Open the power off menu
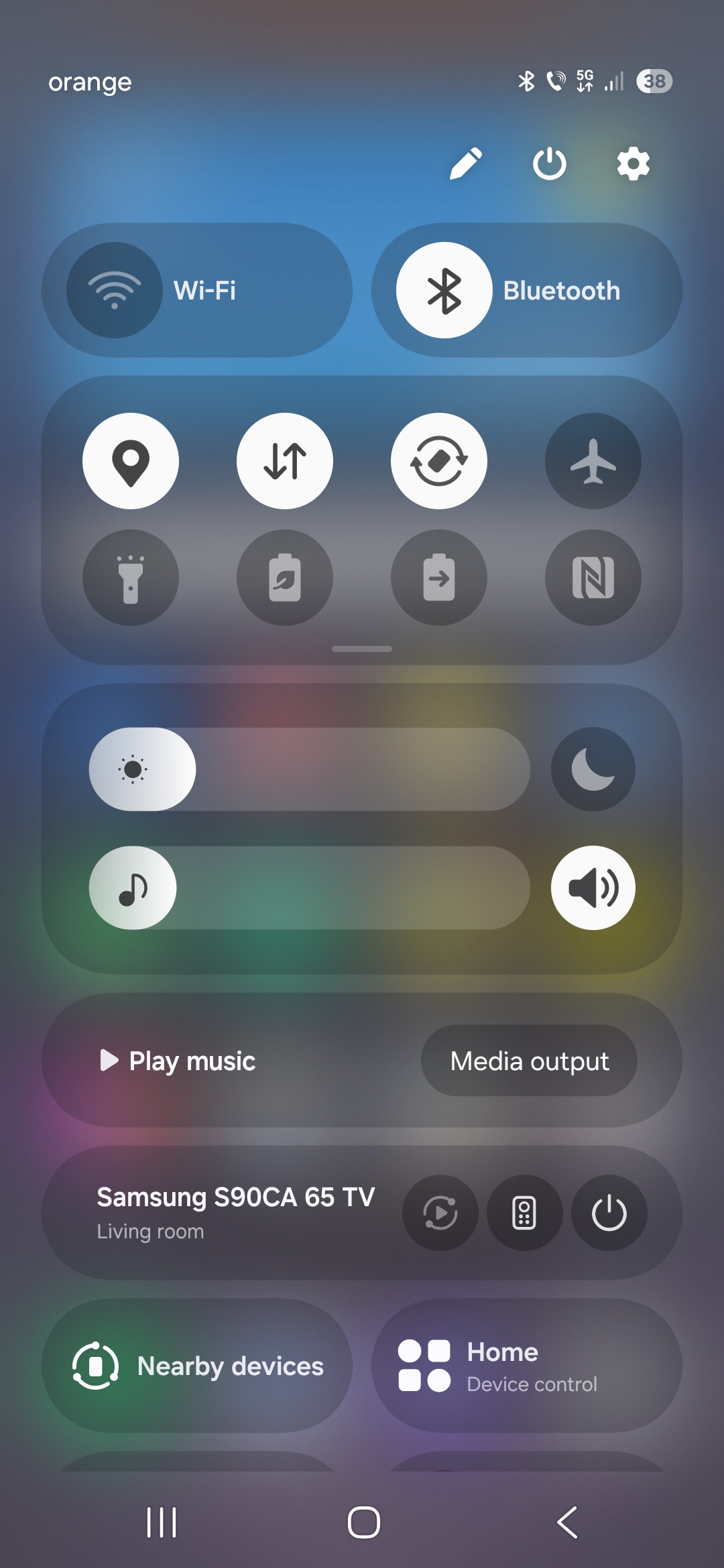The image size is (724, 1568). (x=550, y=164)
